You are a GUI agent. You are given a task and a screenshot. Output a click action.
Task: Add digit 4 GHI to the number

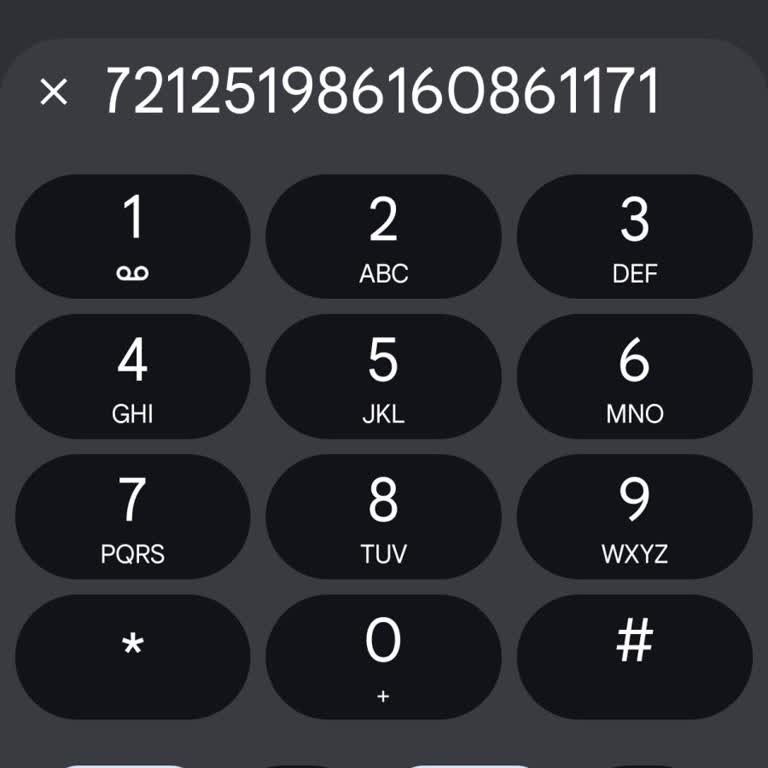point(133,377)
